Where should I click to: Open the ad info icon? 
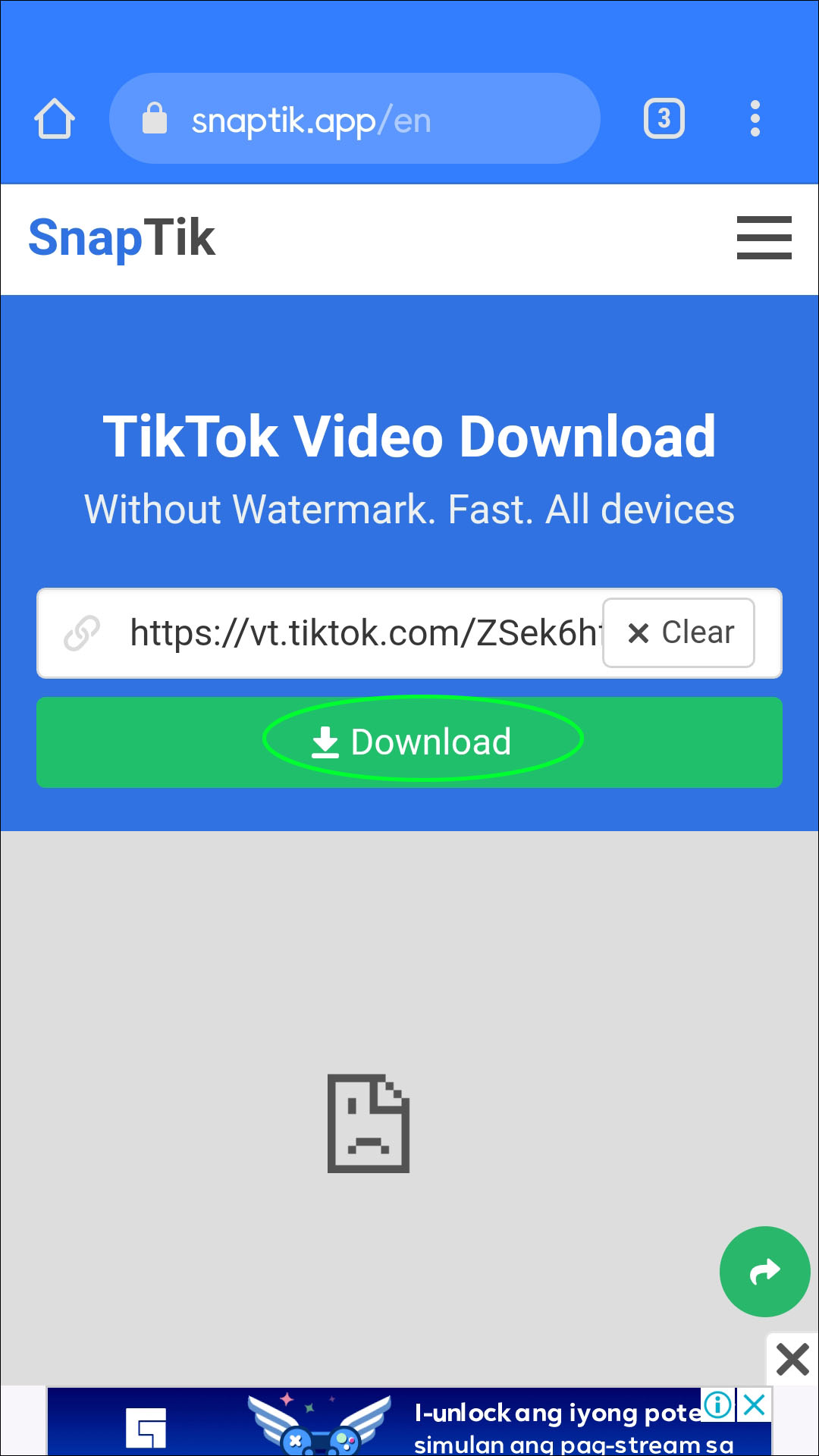click(x=717, y=1405)
